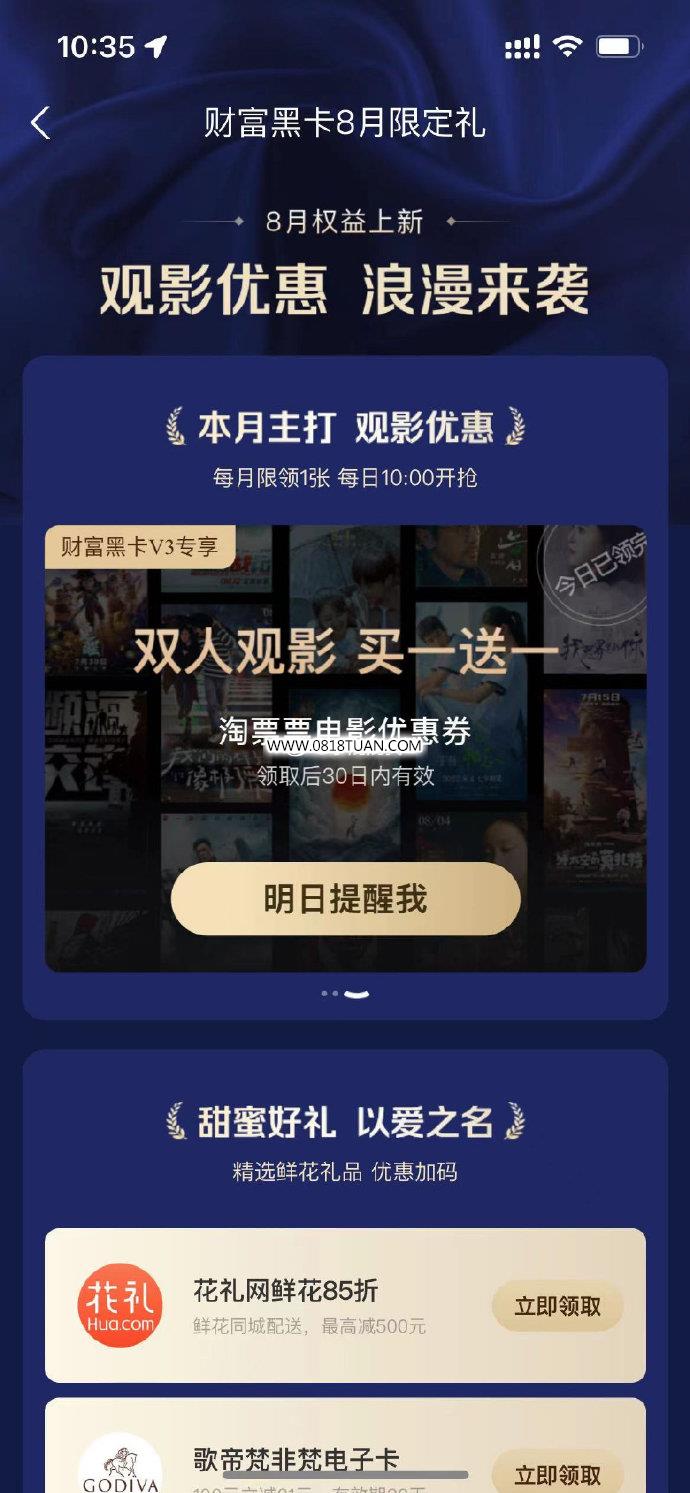Tap the 明日提醒我 reminder button
Image resolution: width=690 pixels, height=1493 pixels.
345,899
